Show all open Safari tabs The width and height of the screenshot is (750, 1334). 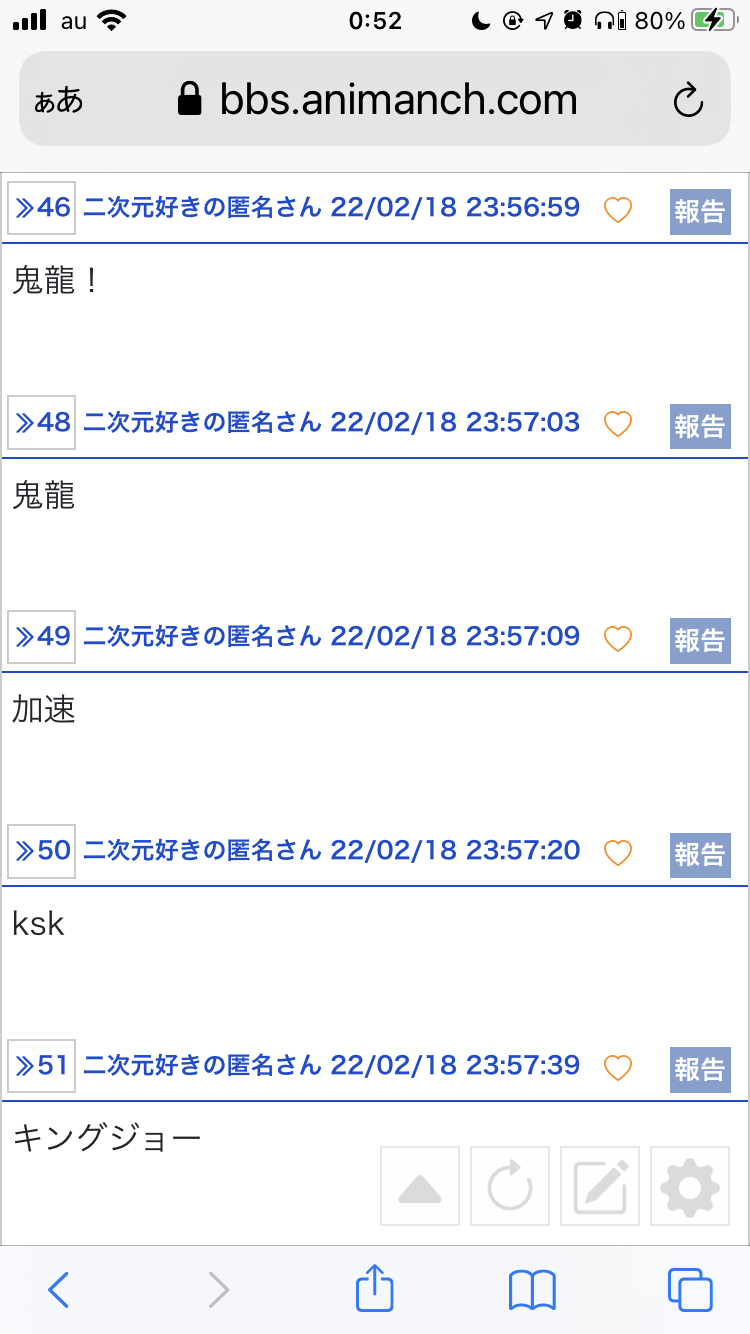tap(690, 1290)
